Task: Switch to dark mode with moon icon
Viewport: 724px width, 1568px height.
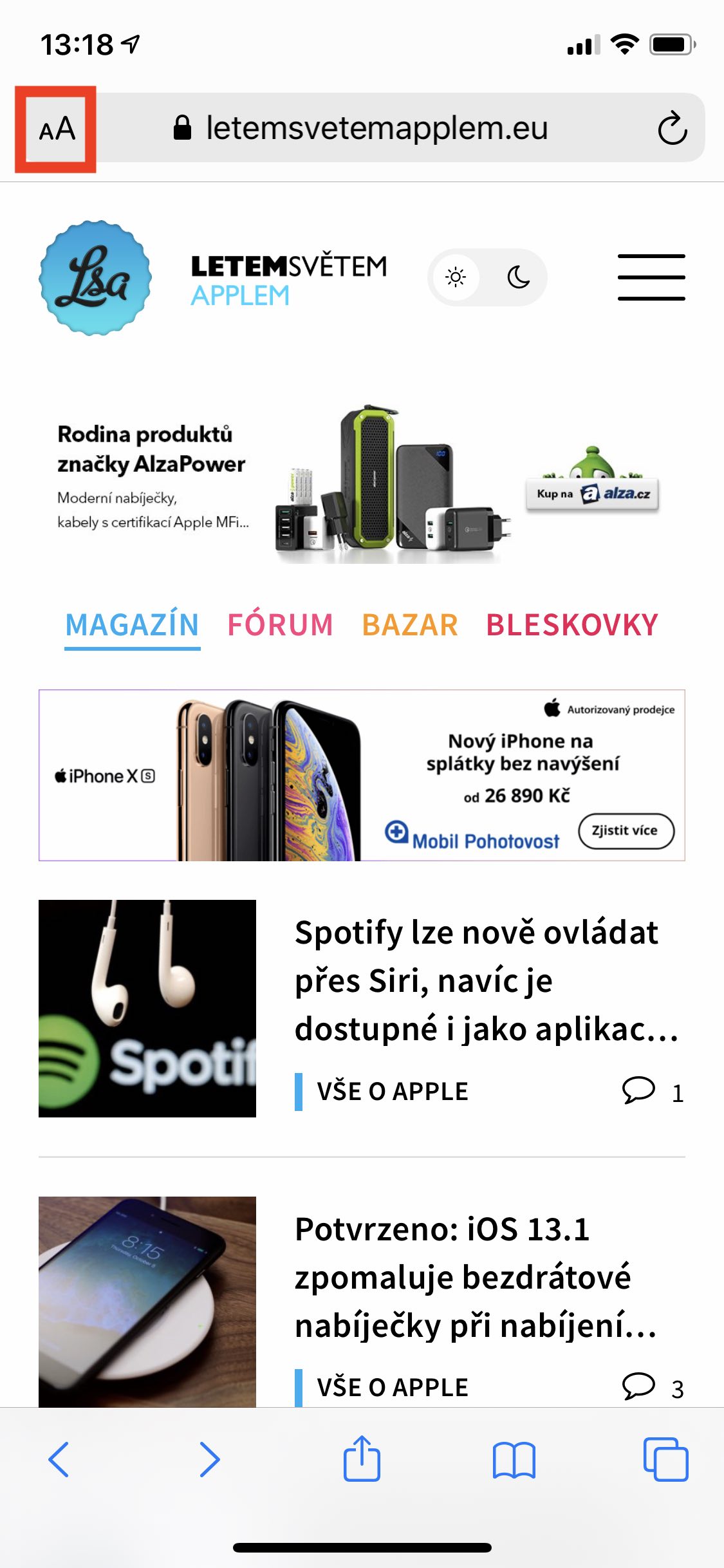Action: tap(518, 277)
